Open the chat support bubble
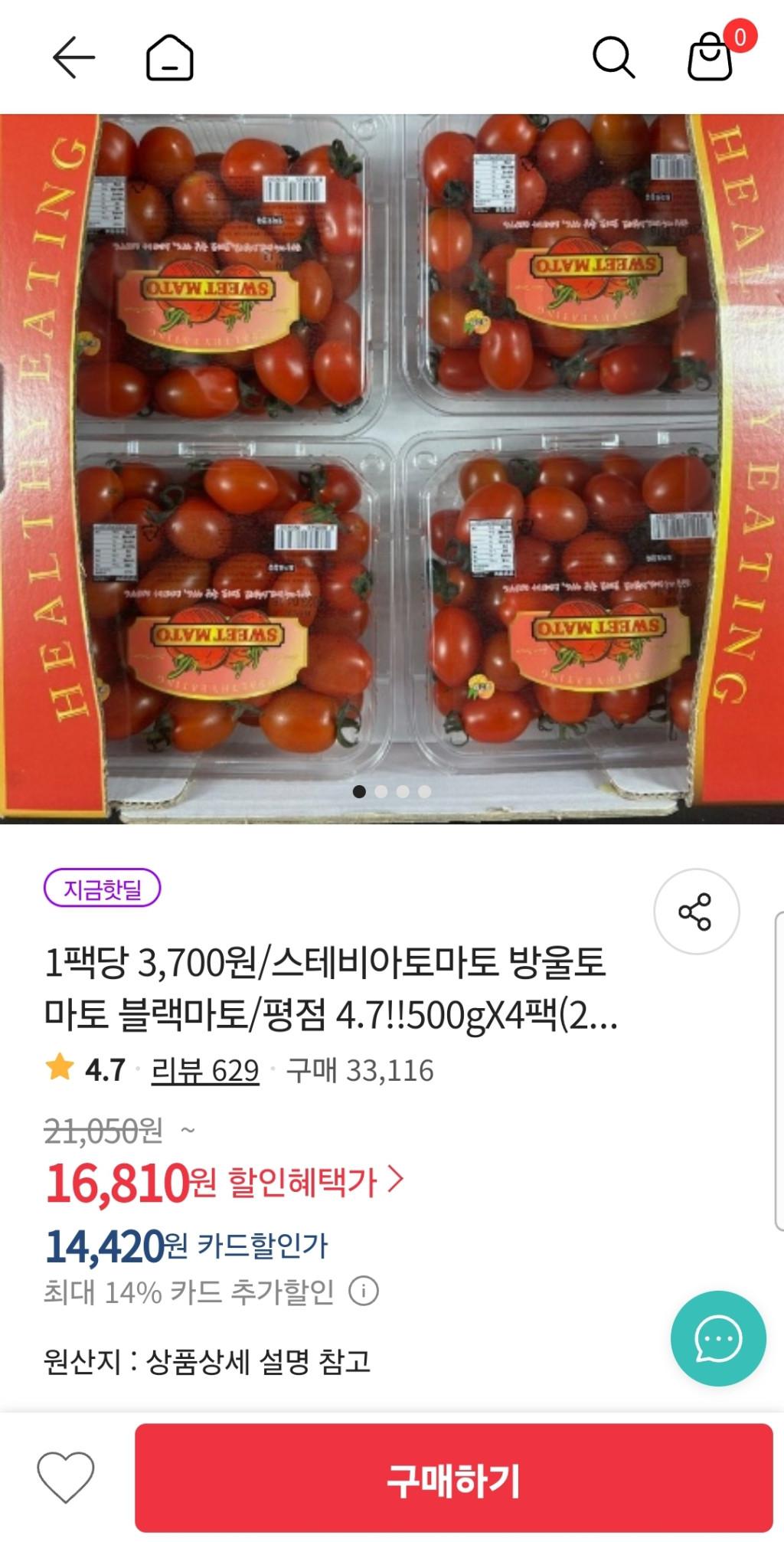 (x=717, y=1338)
